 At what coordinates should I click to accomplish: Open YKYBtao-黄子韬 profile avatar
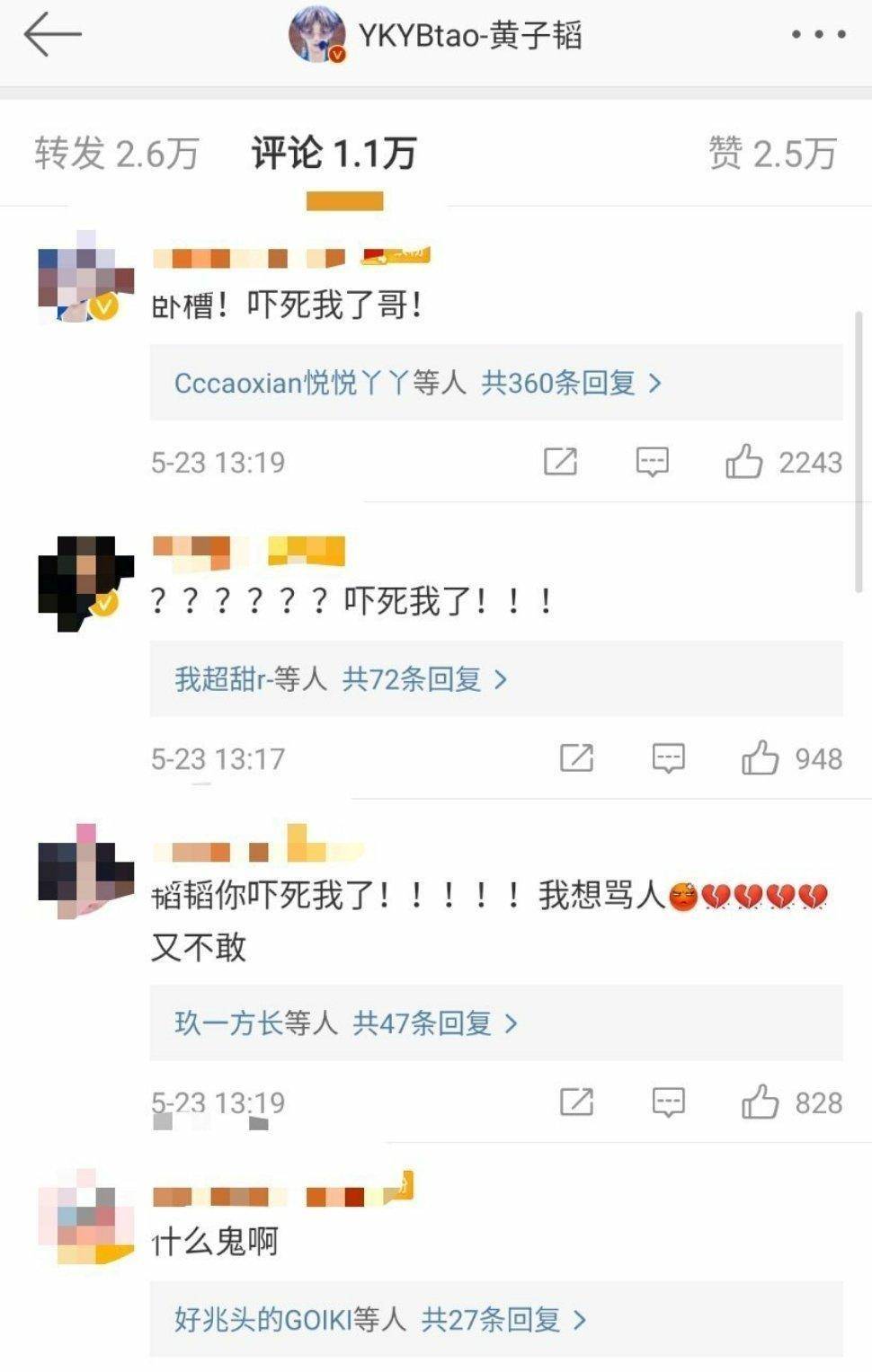316,35
